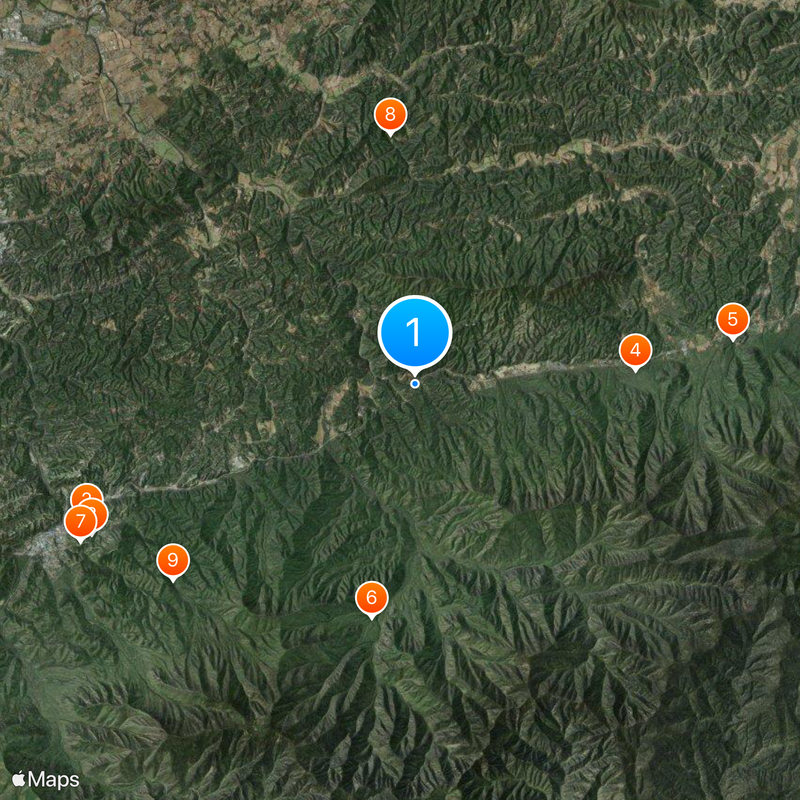Tap the orange map pin numbered 7
Image resolution: width=800 pixels, height=800 pixels.
click(x=78, y=522)
